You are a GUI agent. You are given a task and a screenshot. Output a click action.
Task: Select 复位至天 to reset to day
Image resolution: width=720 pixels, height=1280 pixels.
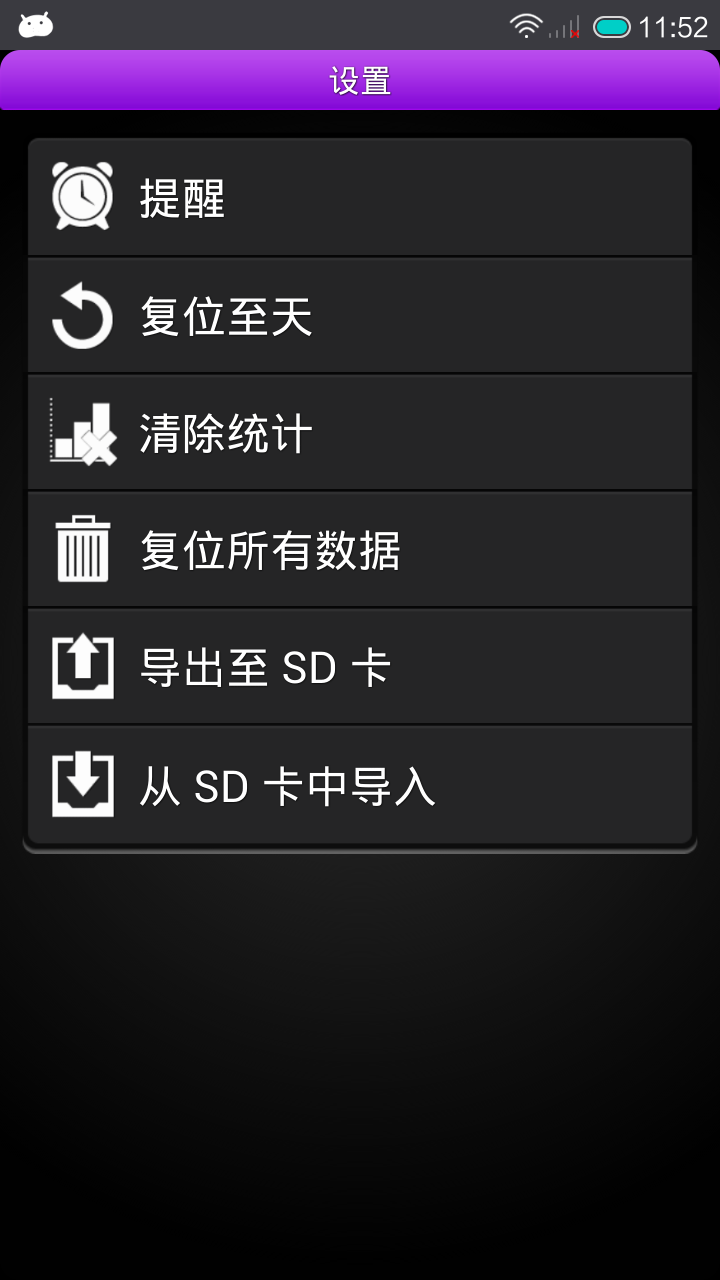(x=360, y=315)
